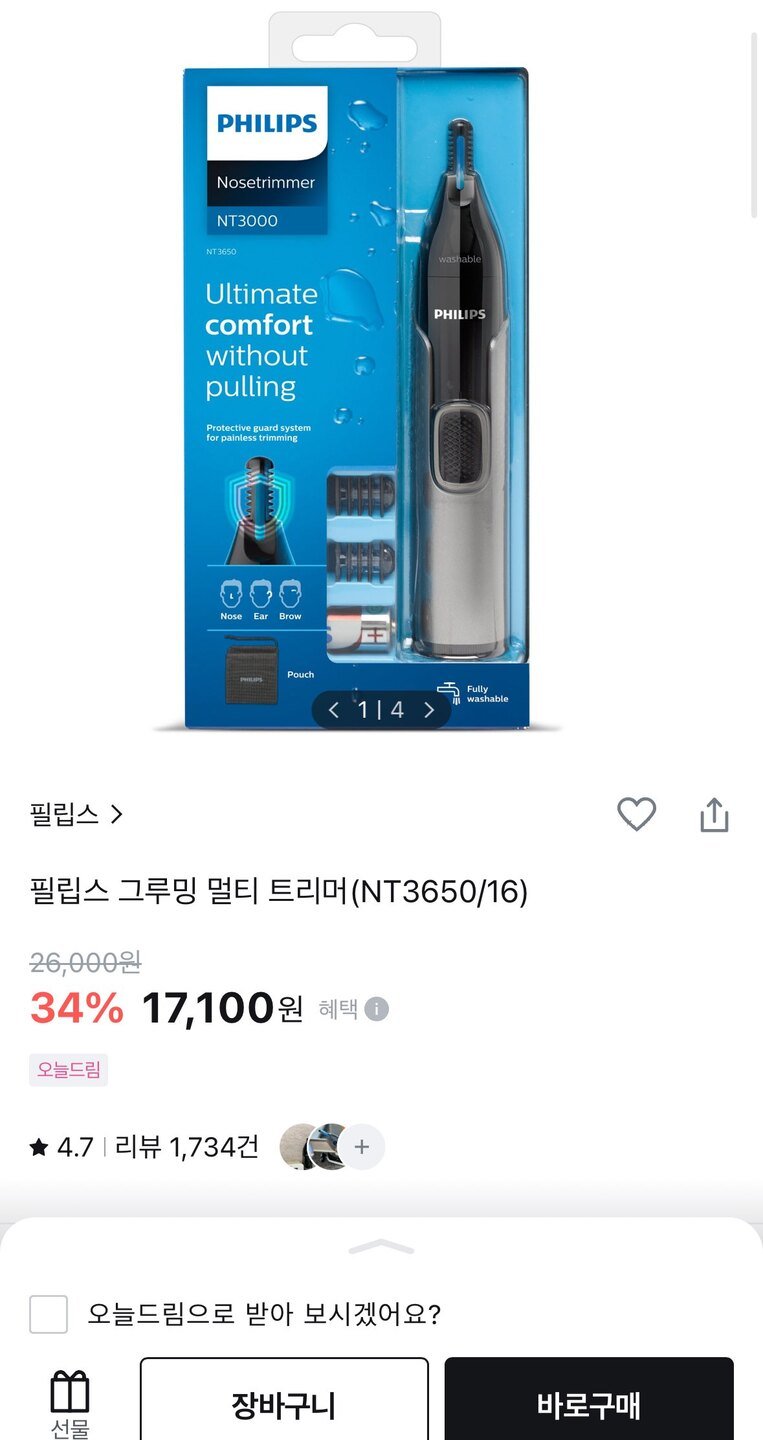Go to the next product image

429,710
